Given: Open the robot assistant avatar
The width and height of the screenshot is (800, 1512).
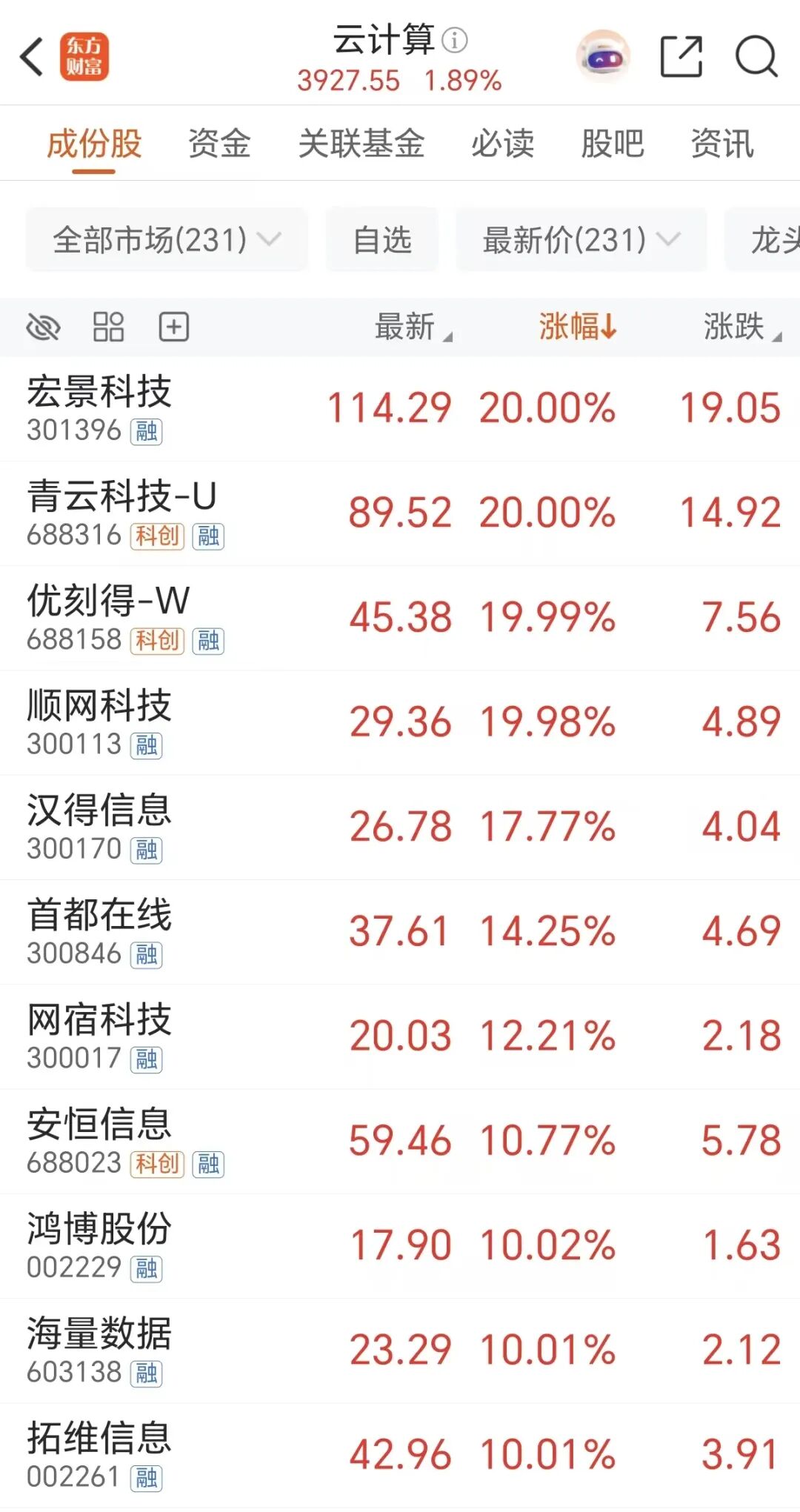Looking at the screenshot, I should [x=603, y=56].
